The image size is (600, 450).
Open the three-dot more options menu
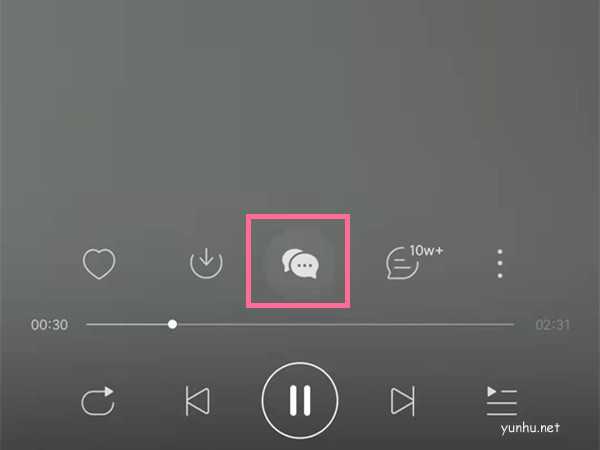coord(500,263)
